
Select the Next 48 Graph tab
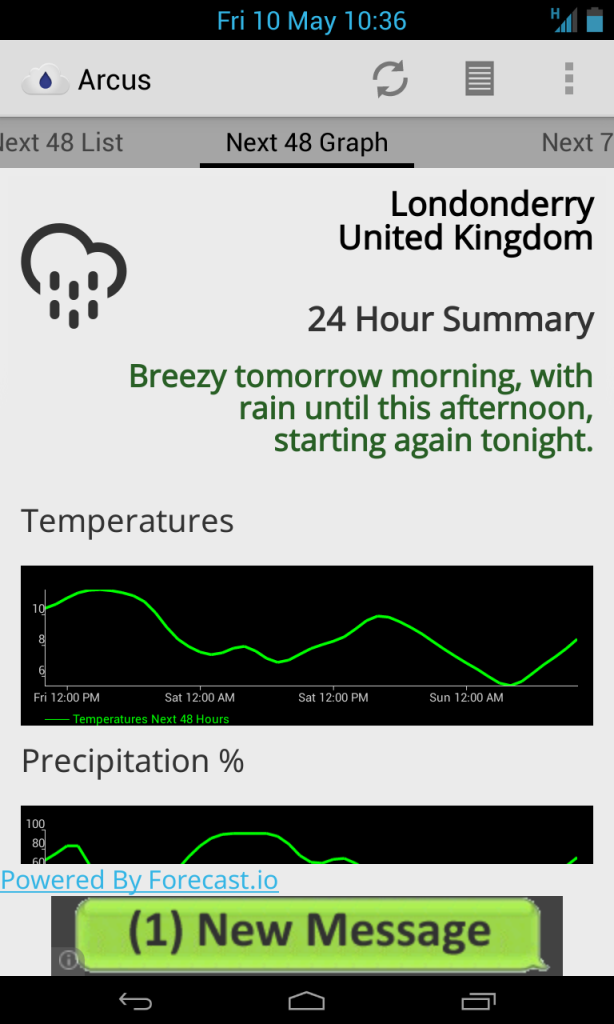pyautogui.click(x=306, y=143)
